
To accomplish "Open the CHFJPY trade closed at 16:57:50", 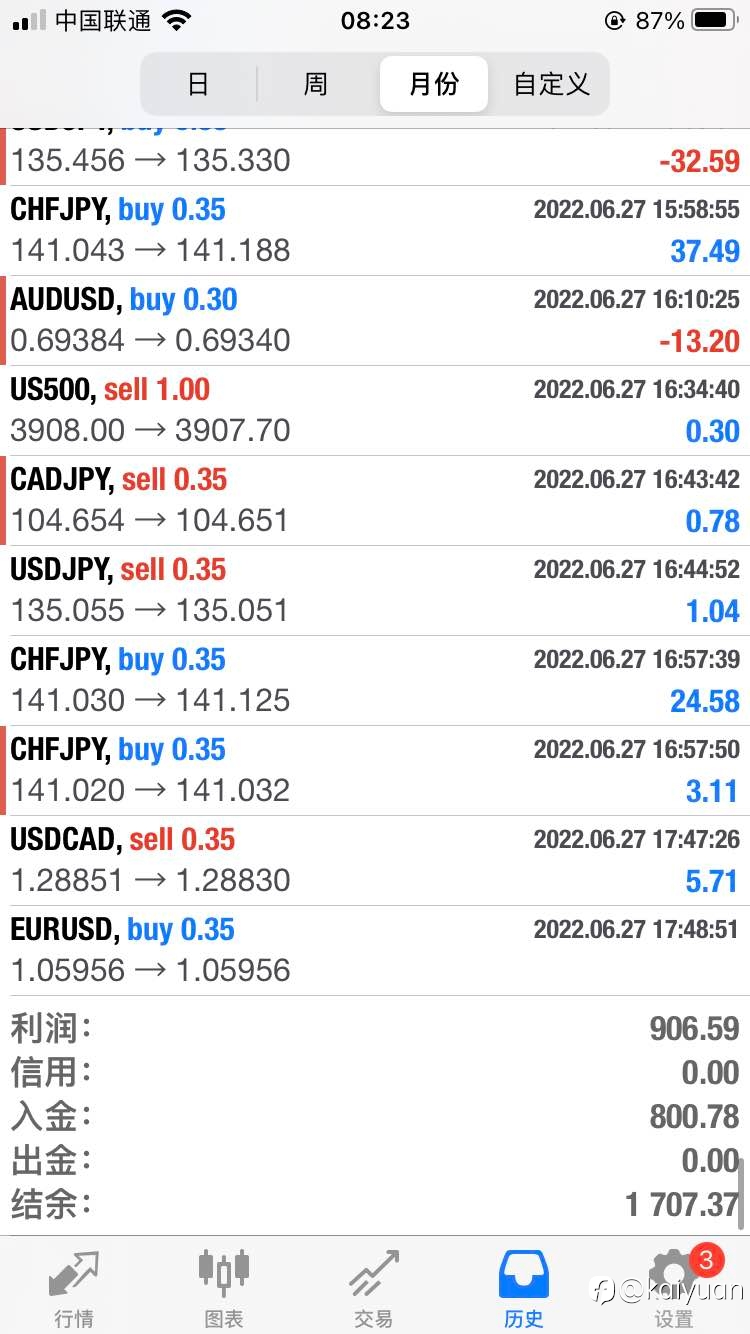I will coord(375,770).
